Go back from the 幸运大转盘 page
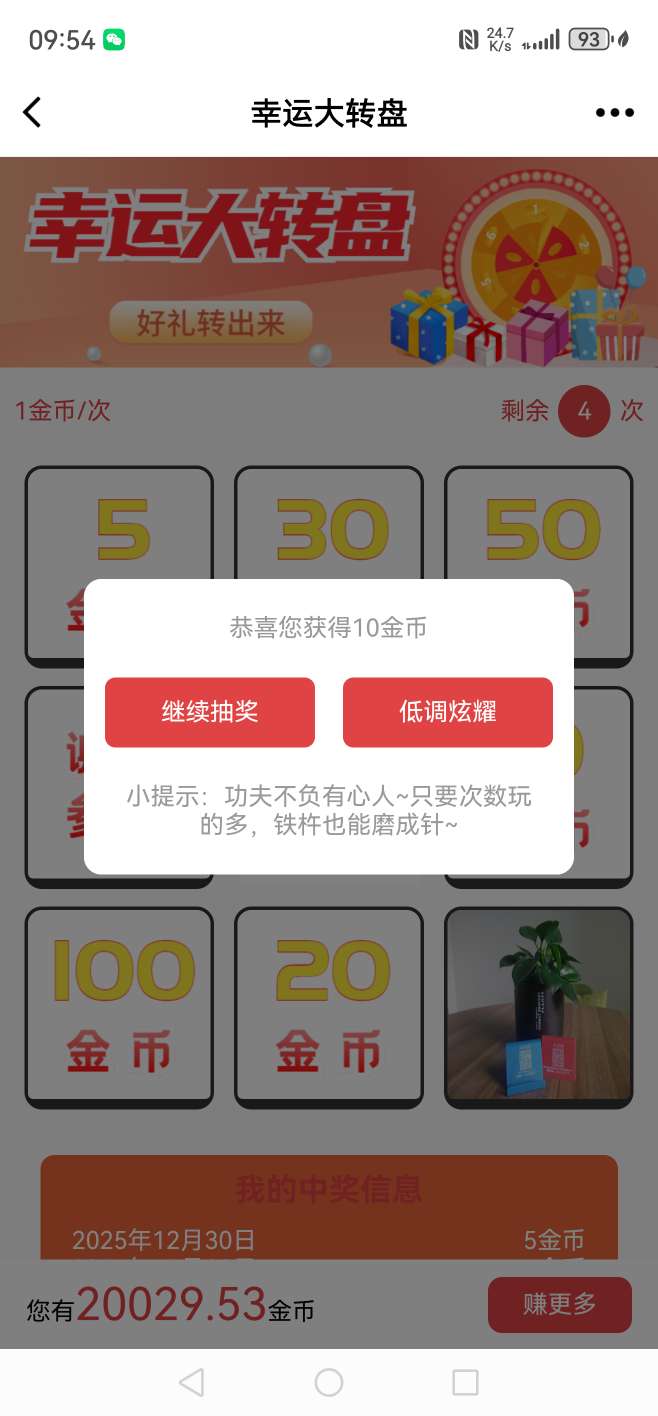 (33, 112)
